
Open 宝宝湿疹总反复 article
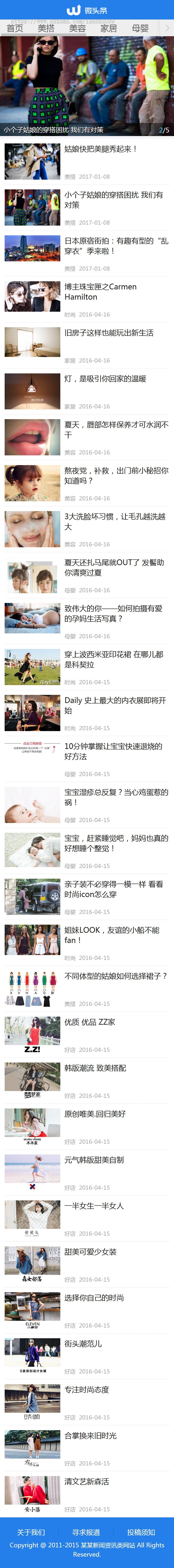coord(116,797)
